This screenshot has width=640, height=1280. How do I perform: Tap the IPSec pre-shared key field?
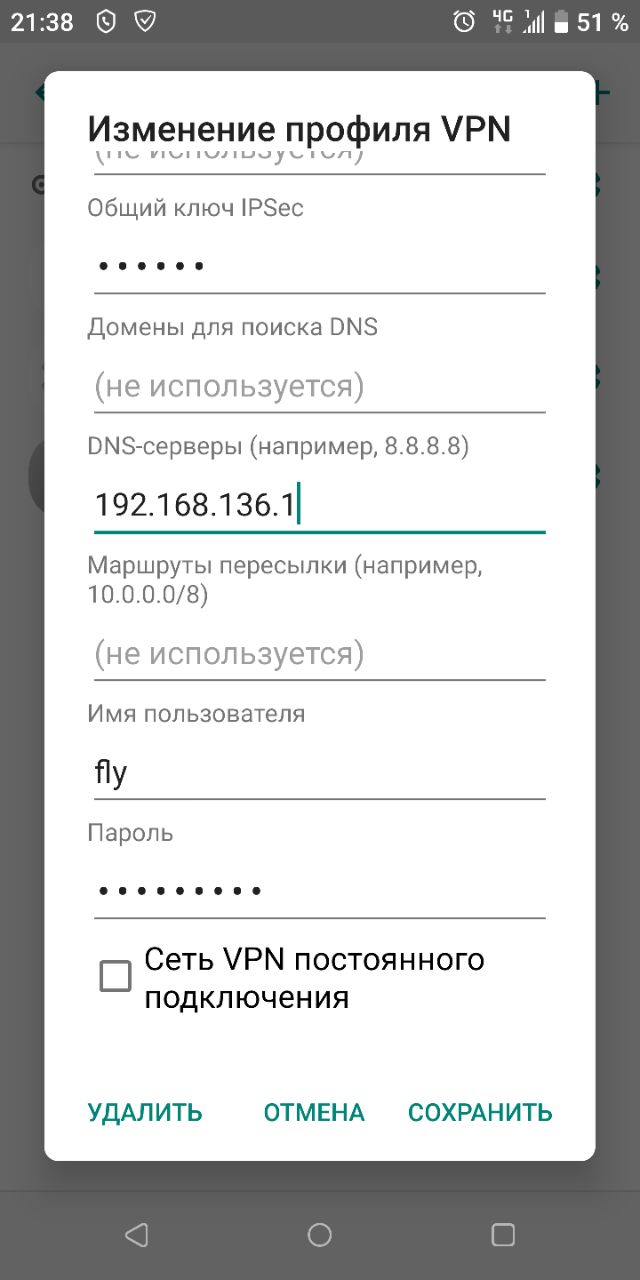click(x=319, y=267)
